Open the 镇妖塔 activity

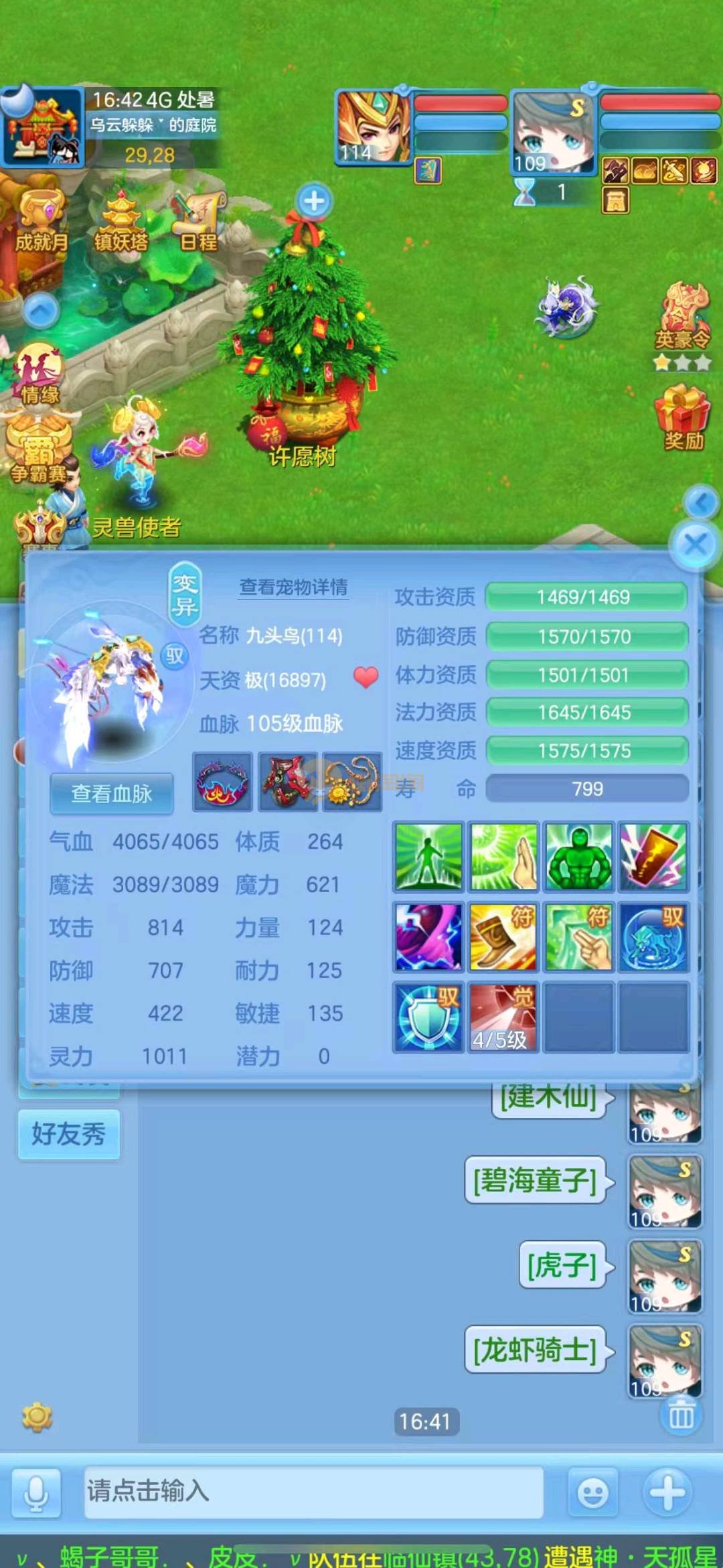point(121,222)
